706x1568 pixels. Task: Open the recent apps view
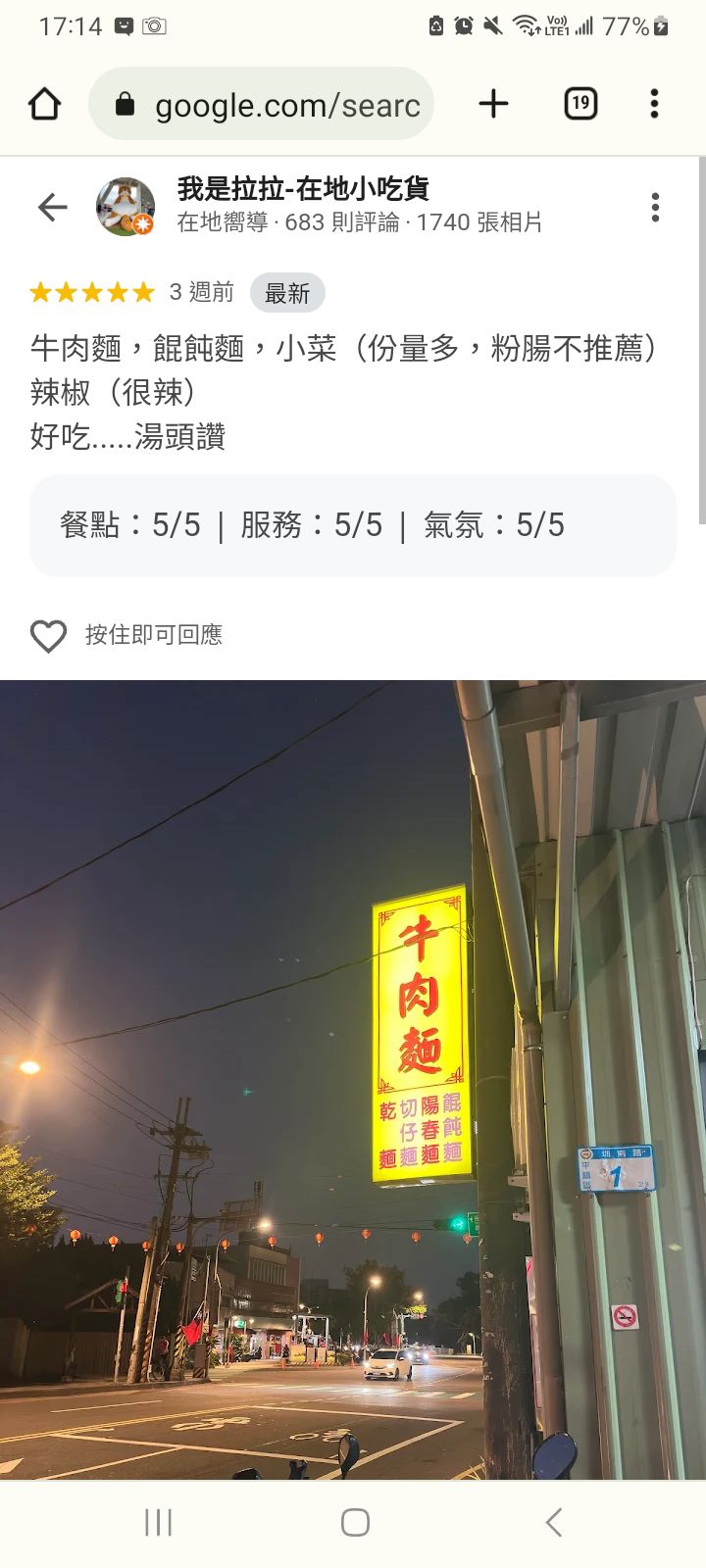point(158,1522)
